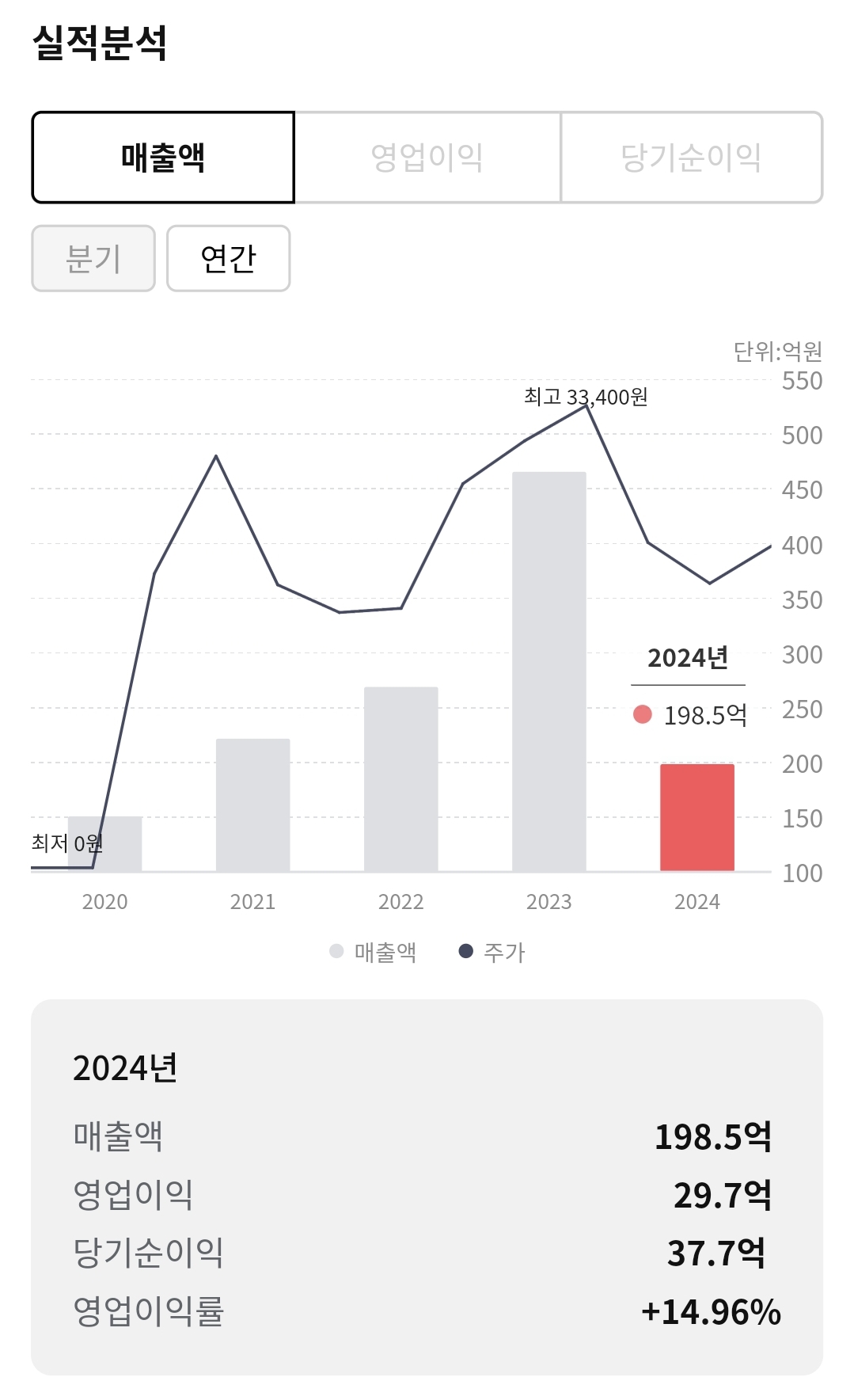Select the 2021 revenue bar
Image resolution: width=854 pixels, height=1400 pixels.
[x=253, y=805]
